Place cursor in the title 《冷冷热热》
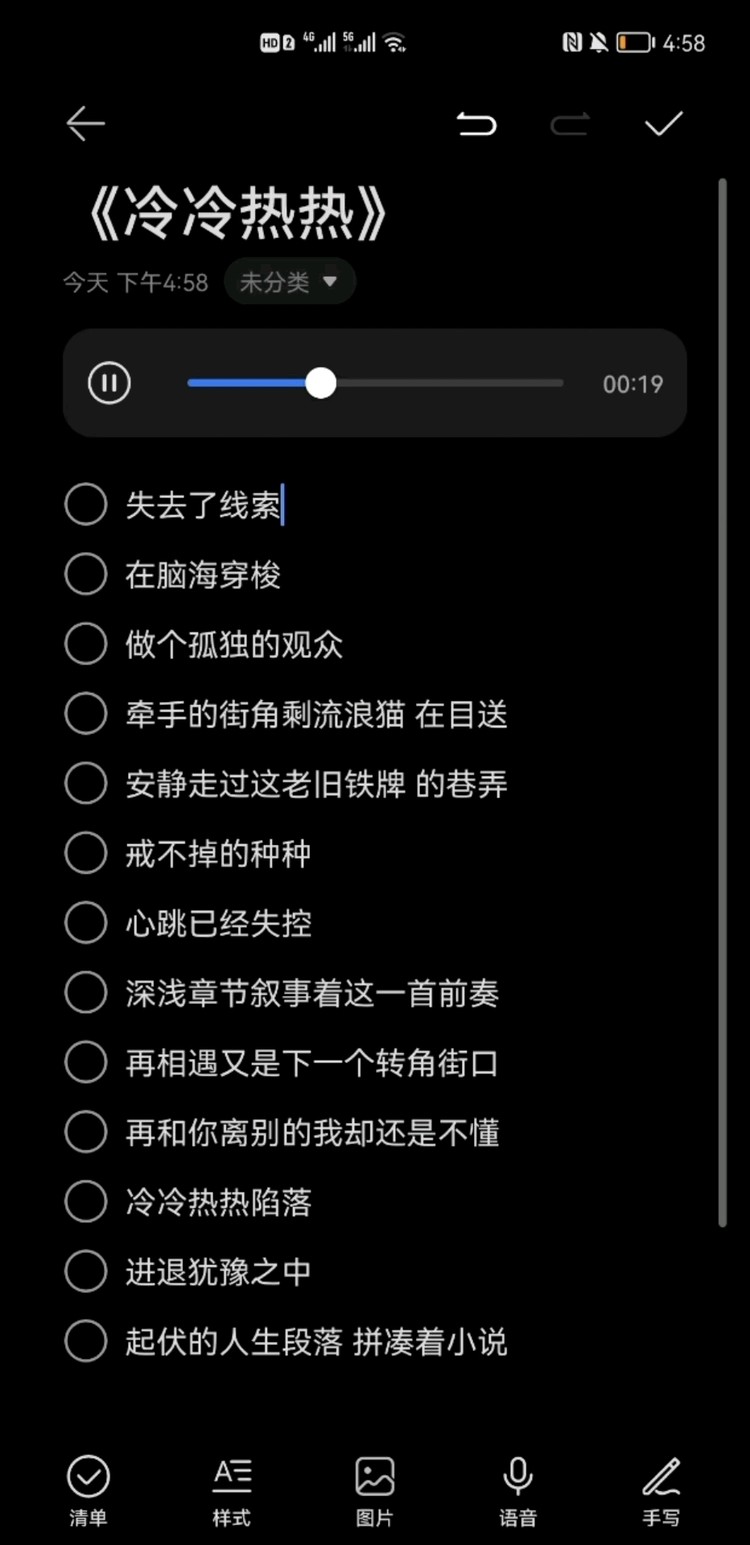This screenshot has width=750, height=1545. 237,213
